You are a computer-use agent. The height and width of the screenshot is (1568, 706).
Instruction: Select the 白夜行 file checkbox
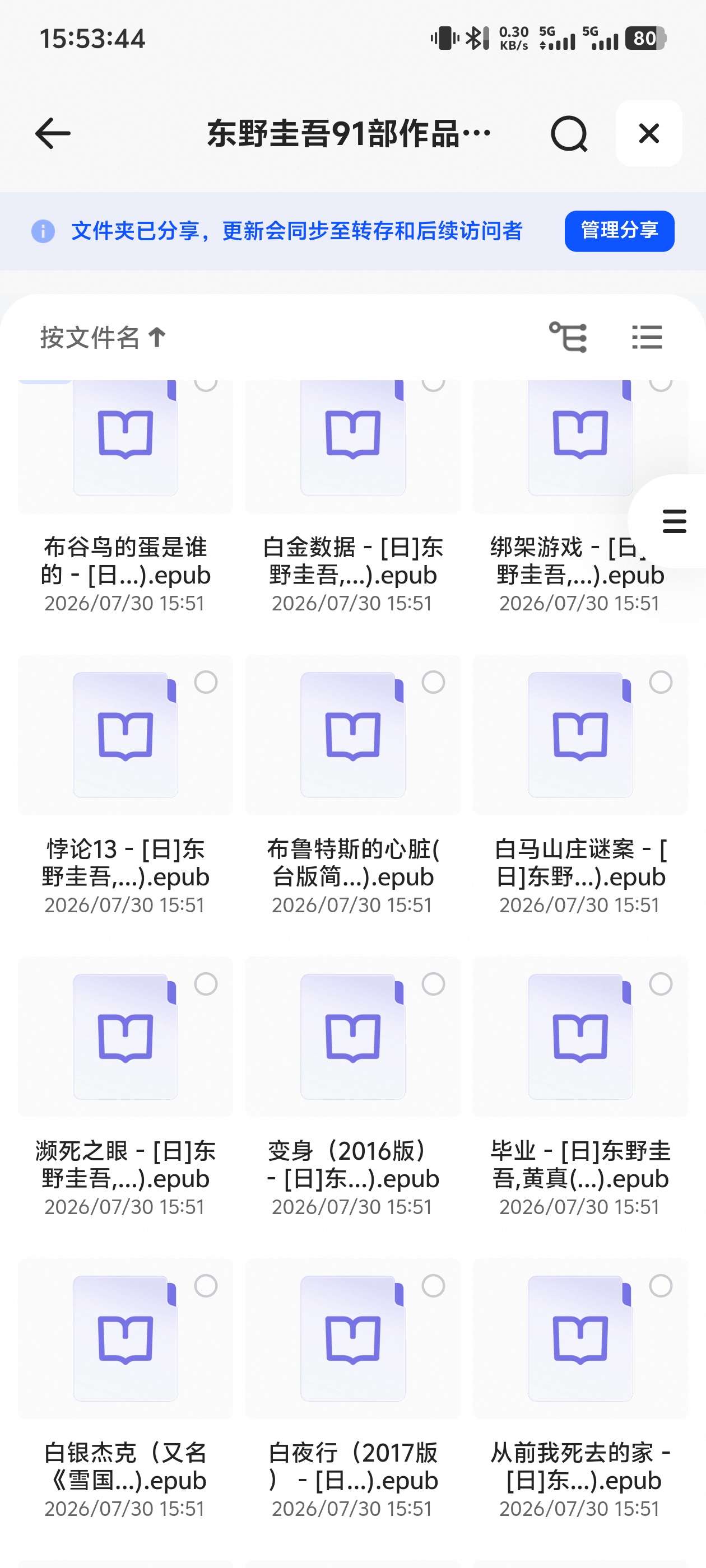(433, 1286)
